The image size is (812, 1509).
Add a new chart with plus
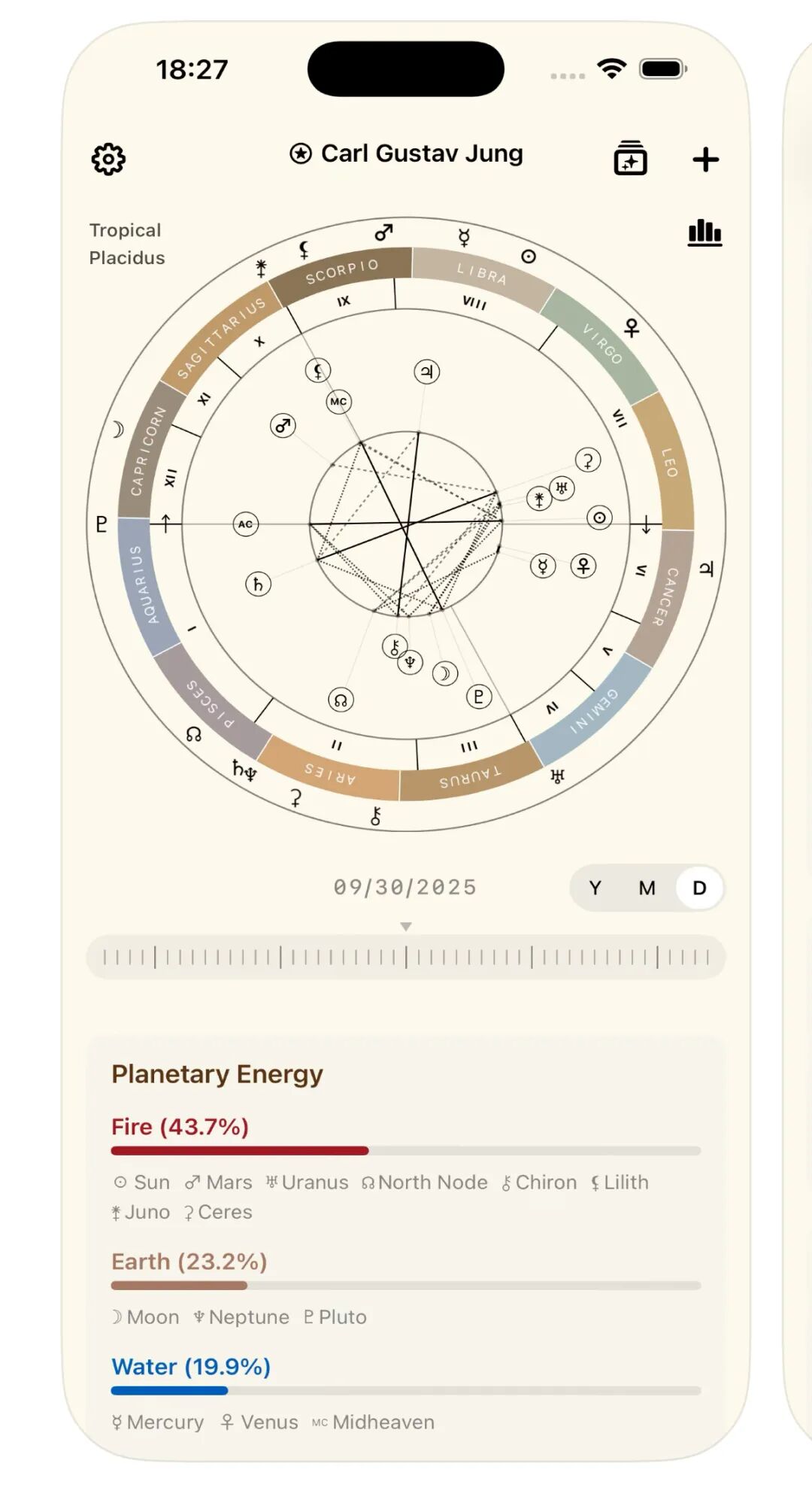click(x=705, y=159)
